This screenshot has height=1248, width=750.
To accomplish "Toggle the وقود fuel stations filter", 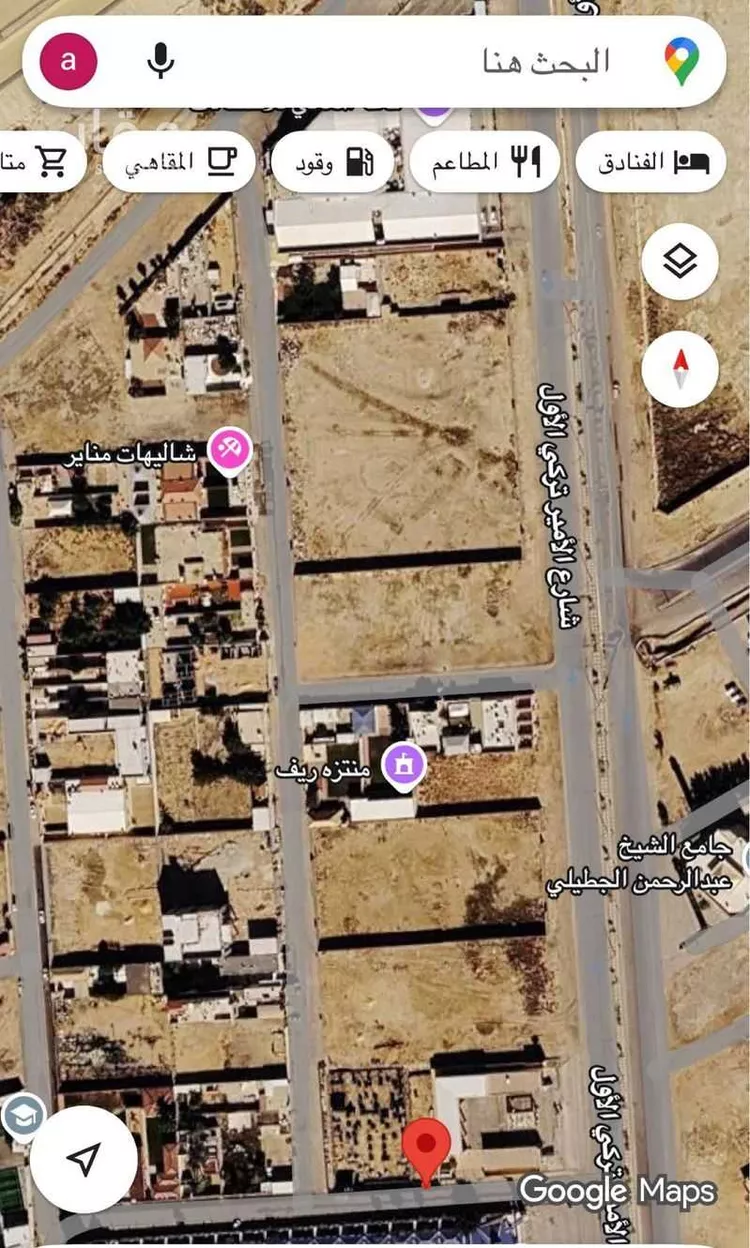I will [332, 160].
